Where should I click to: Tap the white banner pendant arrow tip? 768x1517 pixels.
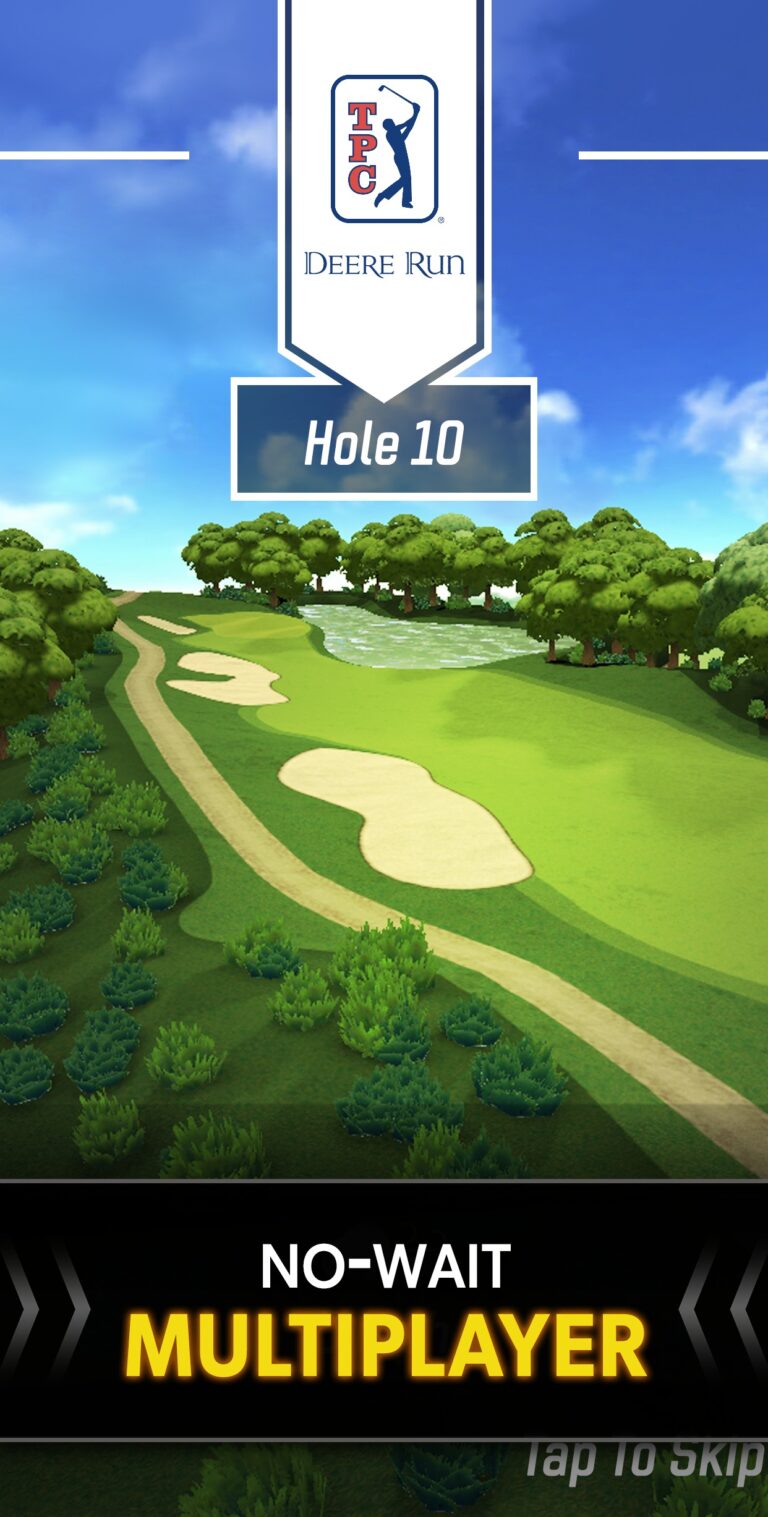pyautogui.click(x=383, y=395)
